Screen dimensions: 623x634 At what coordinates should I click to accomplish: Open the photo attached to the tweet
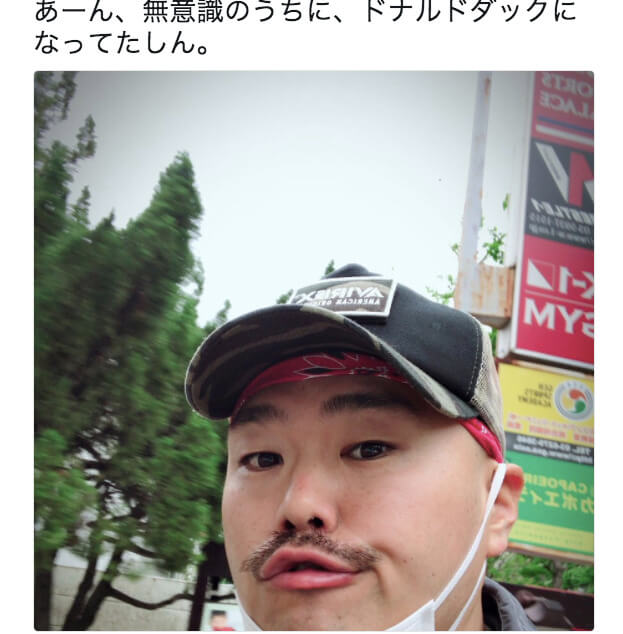tap(313, 350)
